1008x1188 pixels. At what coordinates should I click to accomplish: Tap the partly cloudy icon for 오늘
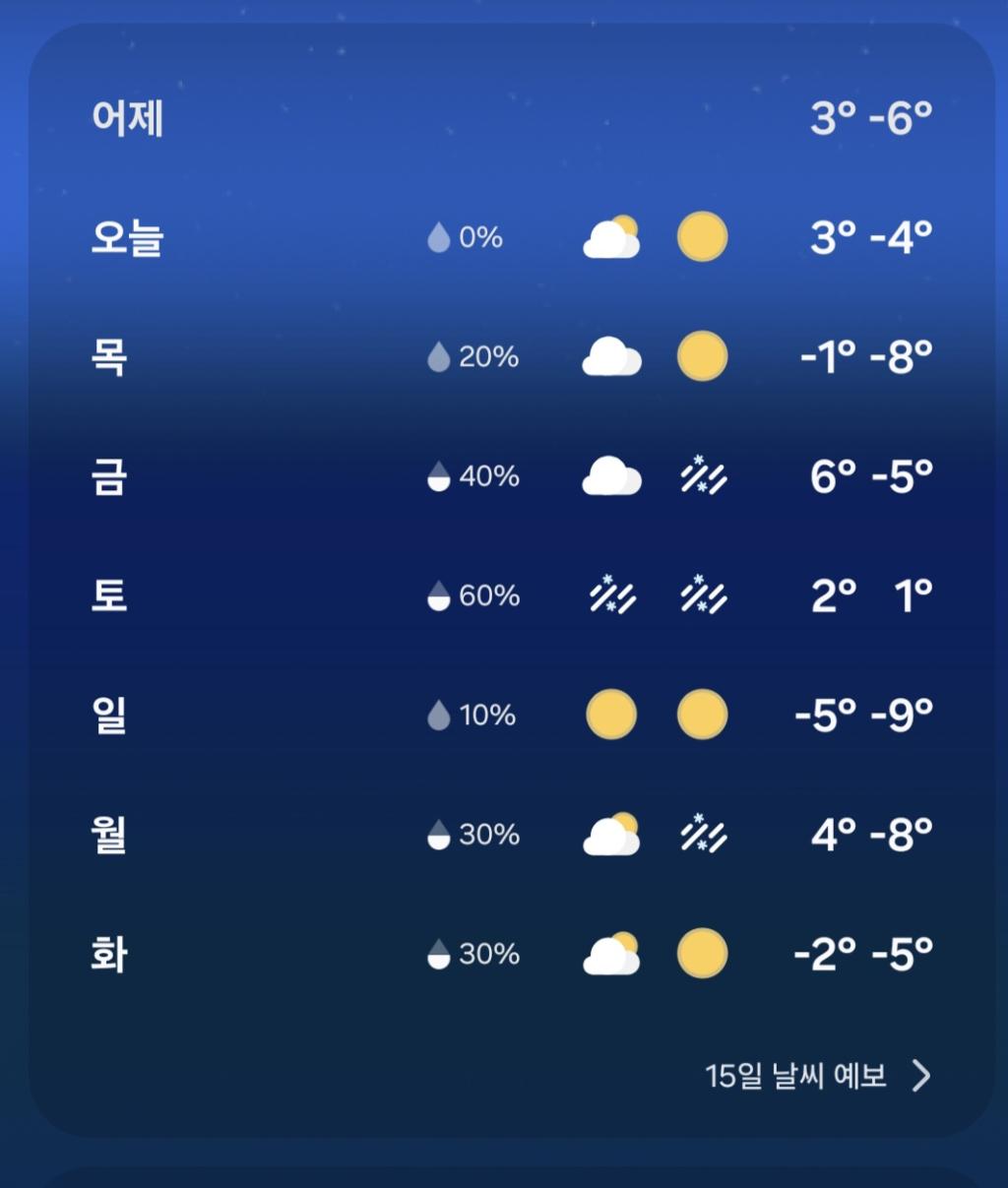(x=610, y=235)
